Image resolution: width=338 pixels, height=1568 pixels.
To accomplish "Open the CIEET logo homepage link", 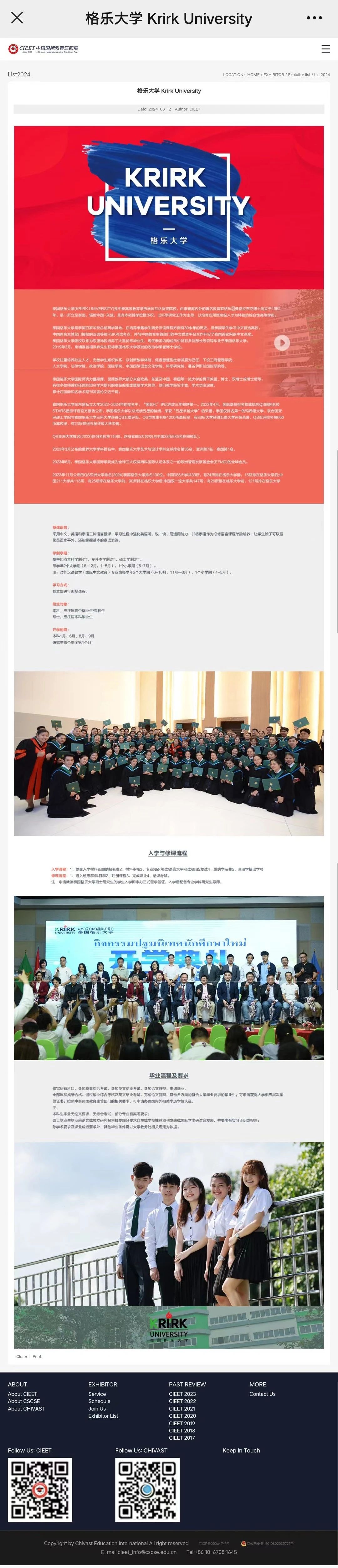I will coord(43,49).
